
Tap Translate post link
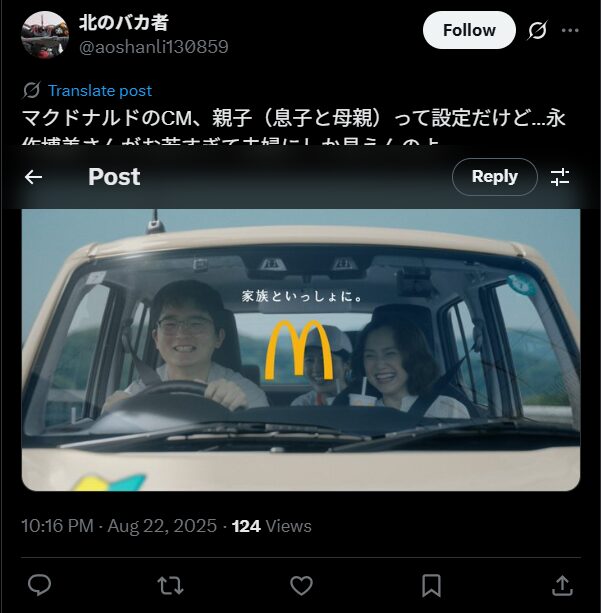click(x=99, y=91)
